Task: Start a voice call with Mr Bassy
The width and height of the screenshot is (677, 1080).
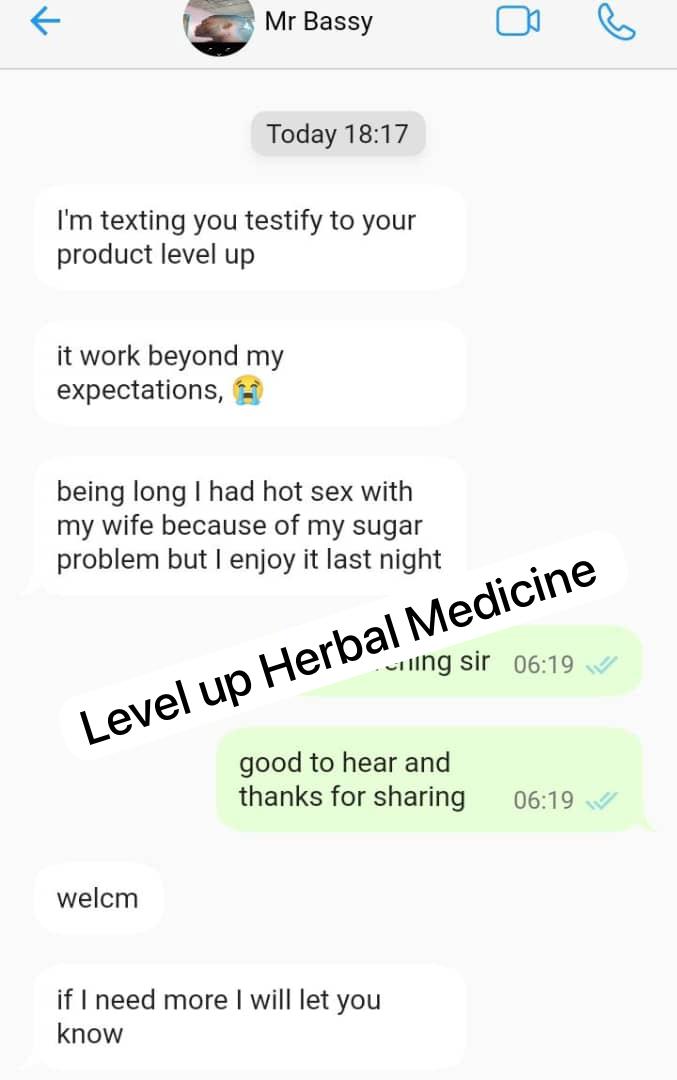Action: pos(615,21)
